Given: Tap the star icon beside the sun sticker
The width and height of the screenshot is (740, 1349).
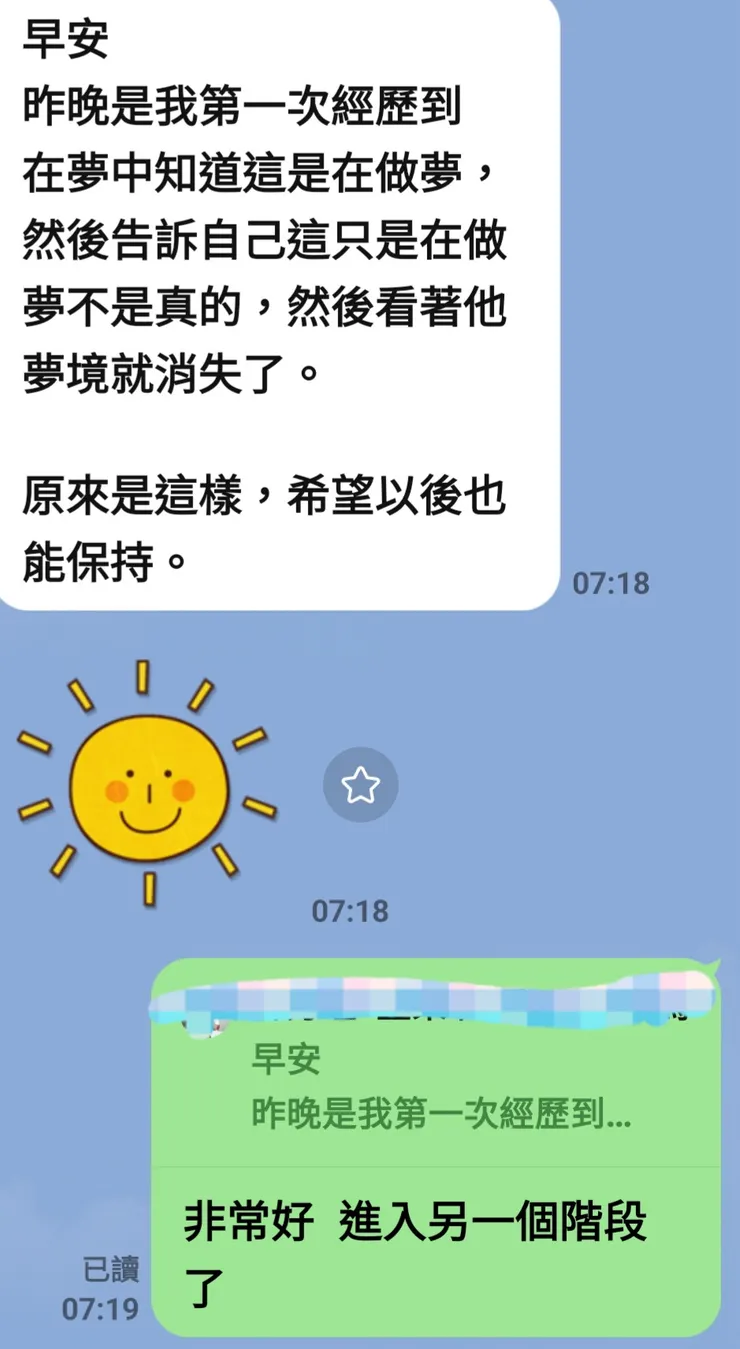Looking at the screenshot, I should [361, 785].
